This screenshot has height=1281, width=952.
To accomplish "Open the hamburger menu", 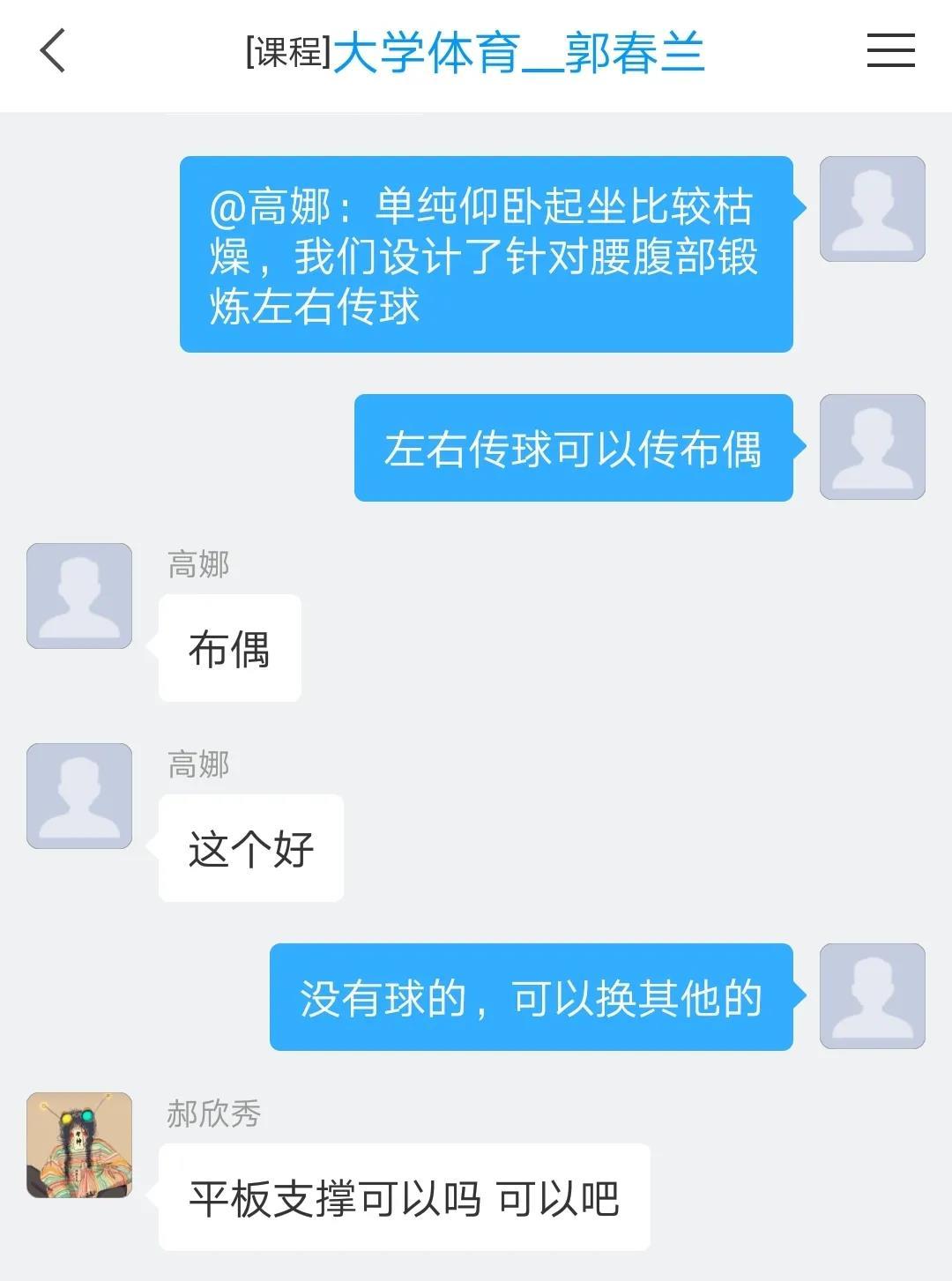I will [890, 50].
